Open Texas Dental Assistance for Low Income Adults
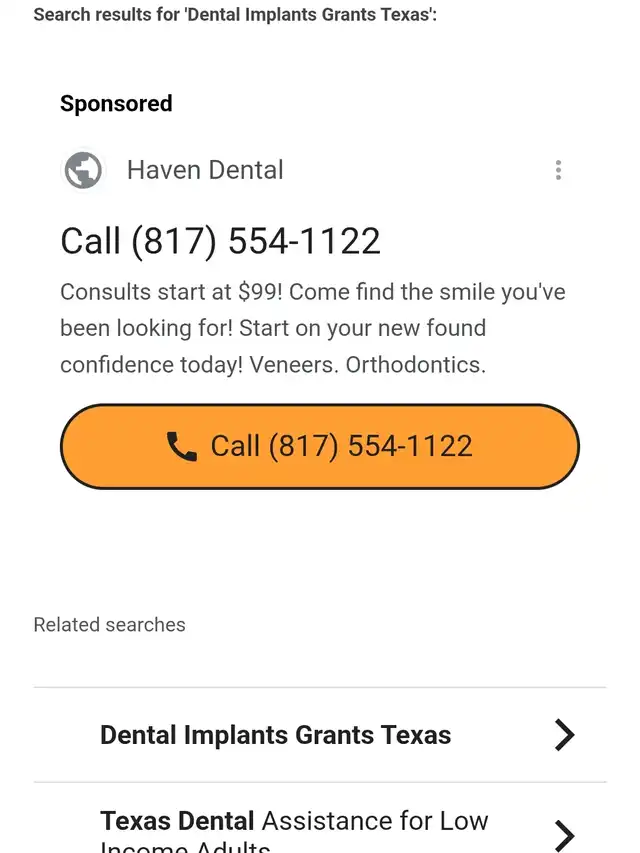Viewport: 640px width, 853px height. 320,828
